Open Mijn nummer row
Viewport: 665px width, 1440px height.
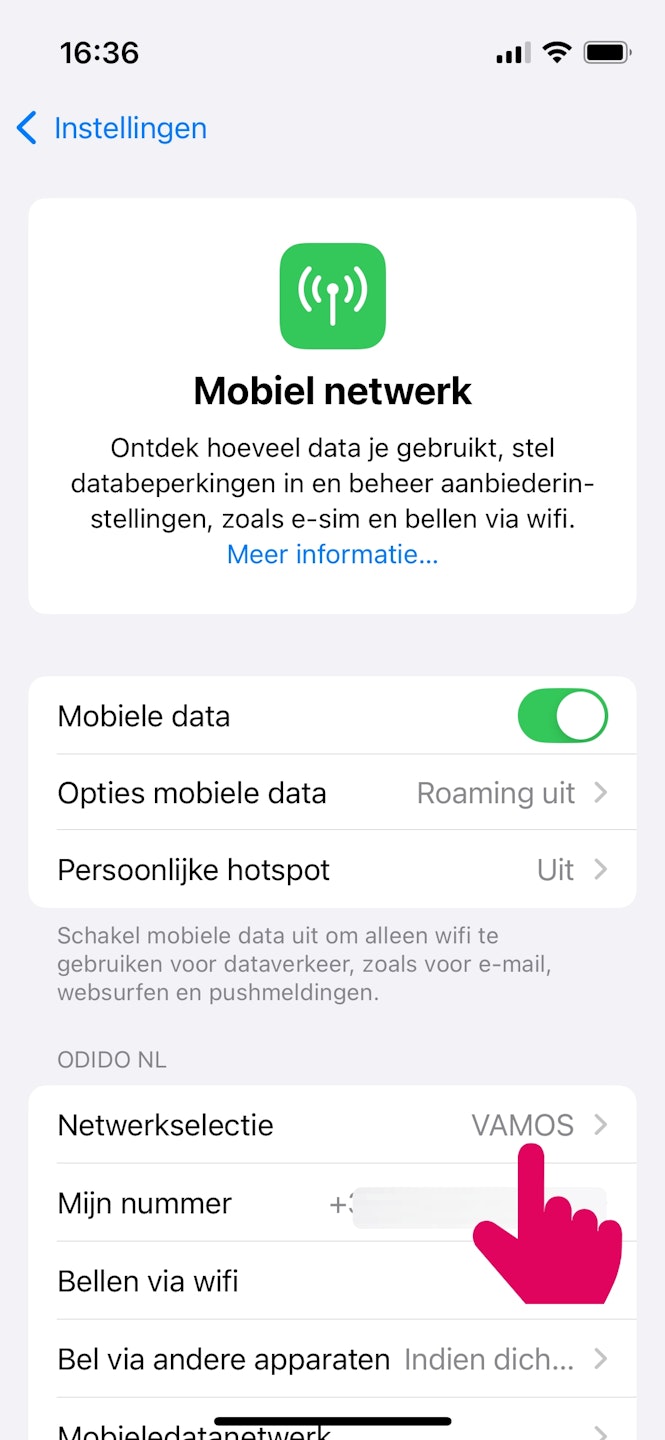click(200, 1203)
